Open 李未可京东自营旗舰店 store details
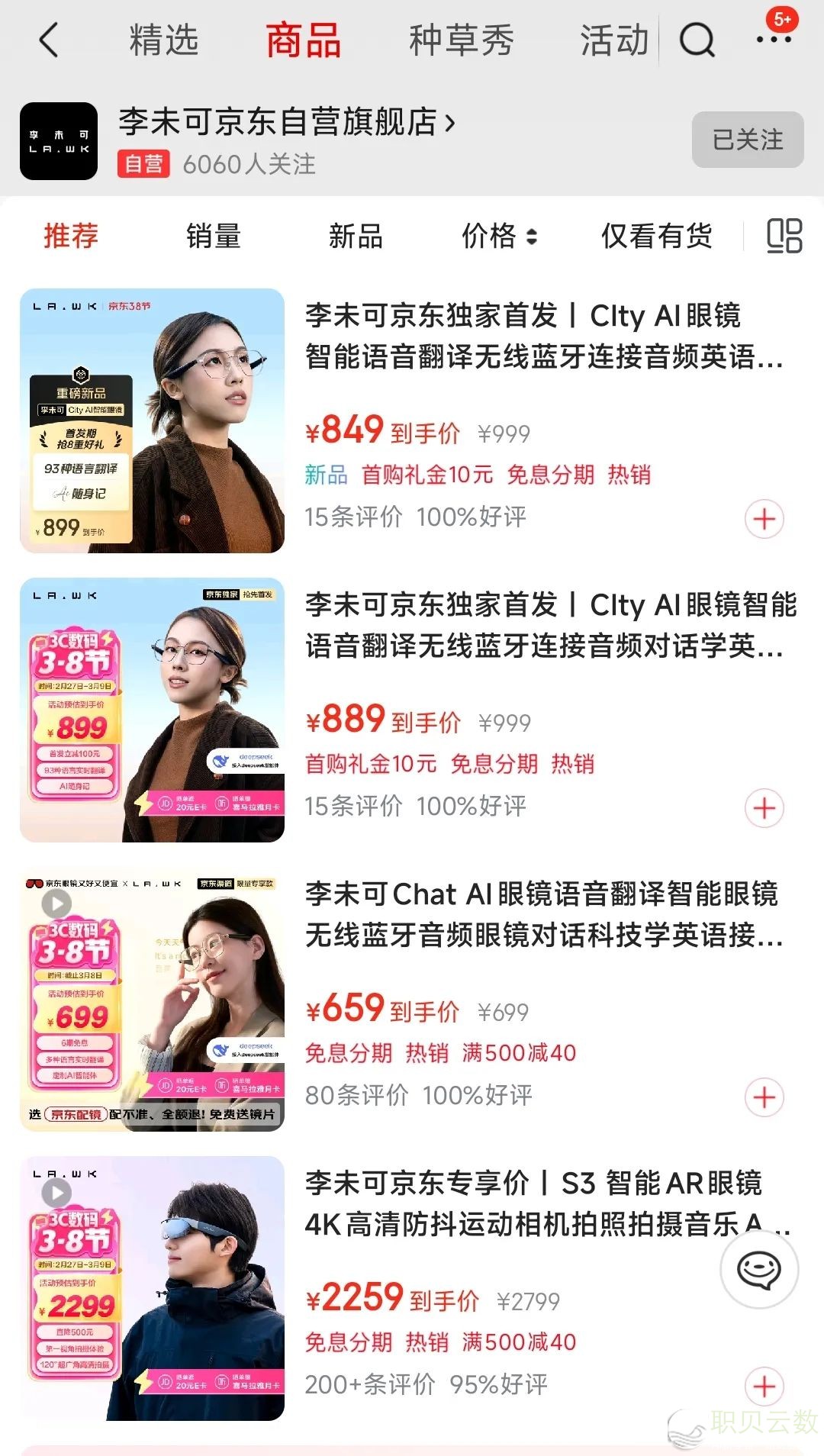Screen dimensions: 824x1456 coord(287,122)
